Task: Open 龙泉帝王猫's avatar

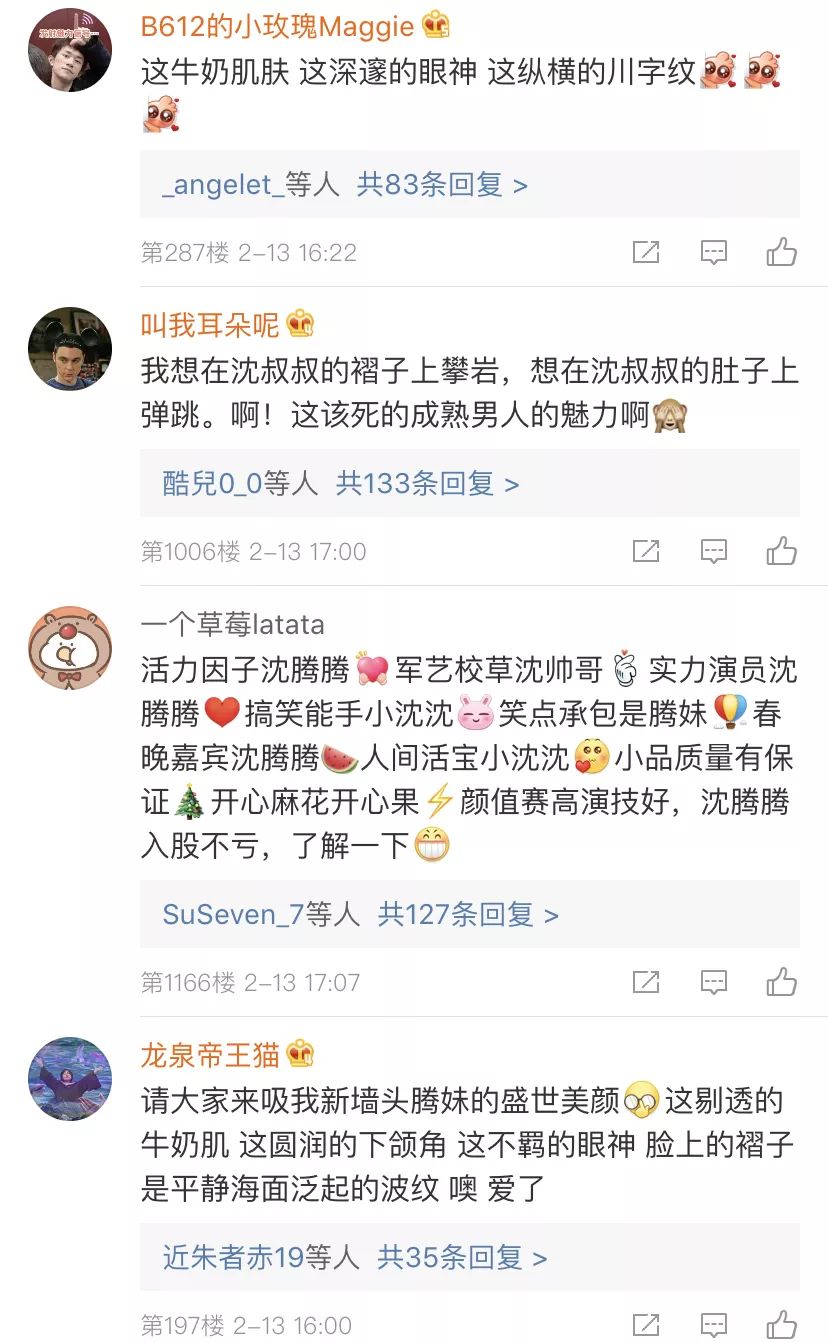Action: pos(69,1078)
